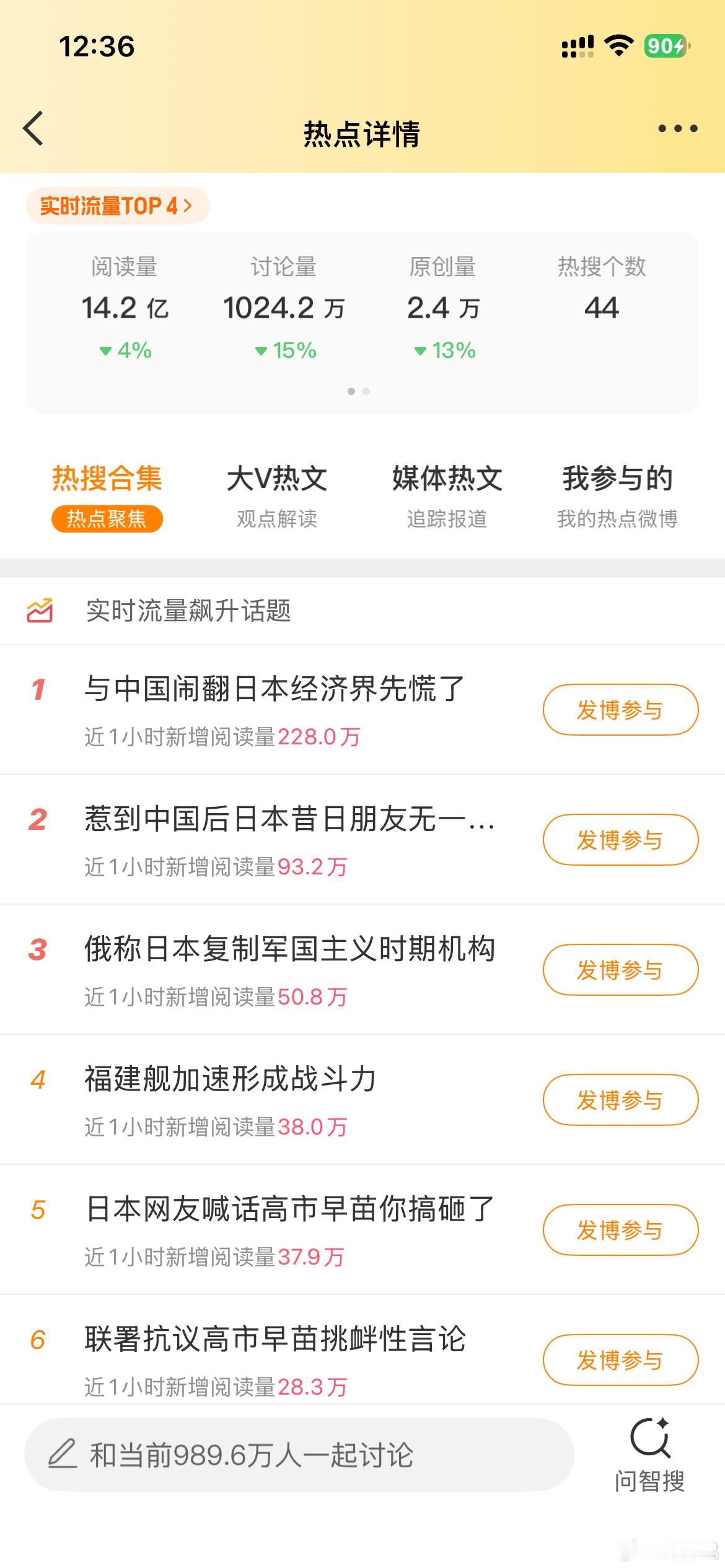Tap the battery indicator showing 90
The image size is (725, 1568).
[x=664, y=45]
